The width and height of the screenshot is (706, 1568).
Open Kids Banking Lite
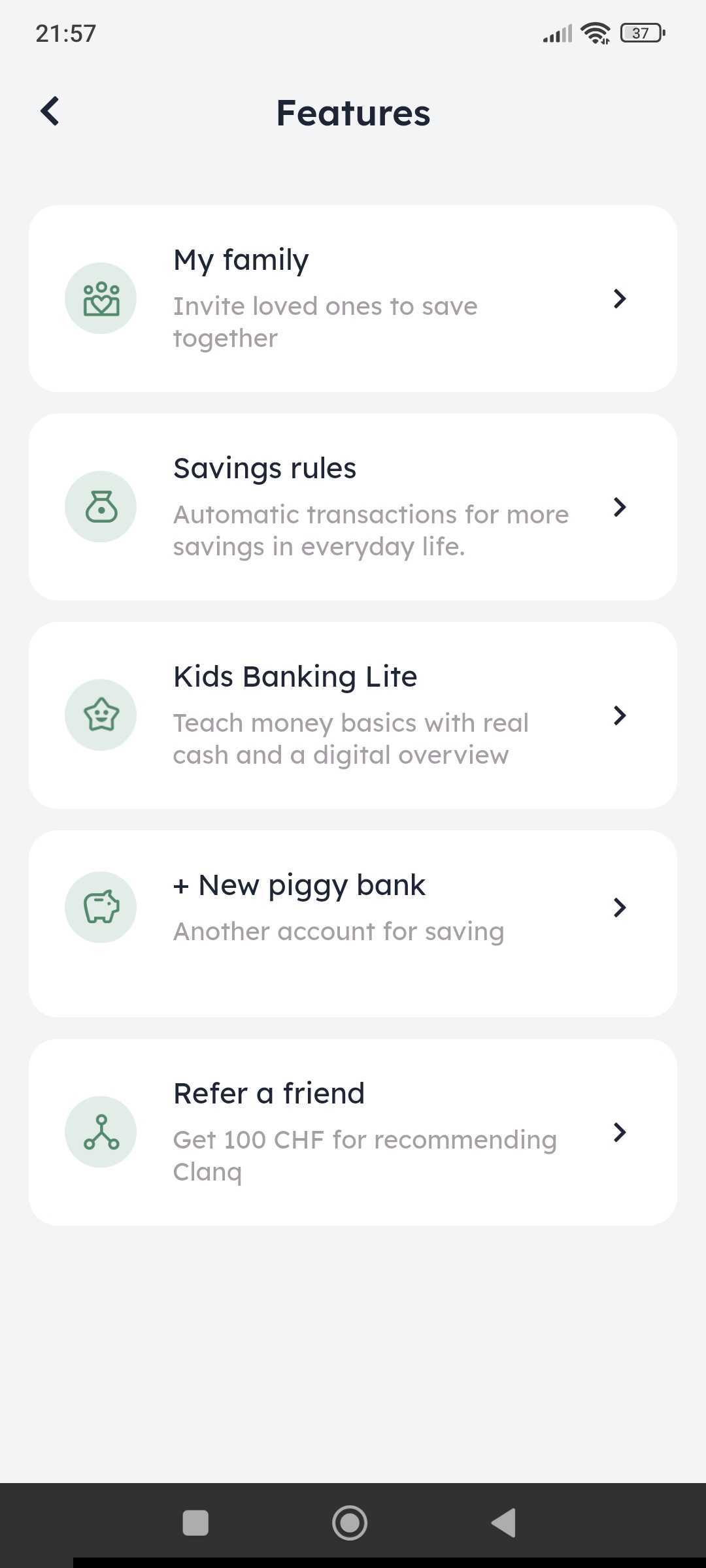(x=353, y=715)
